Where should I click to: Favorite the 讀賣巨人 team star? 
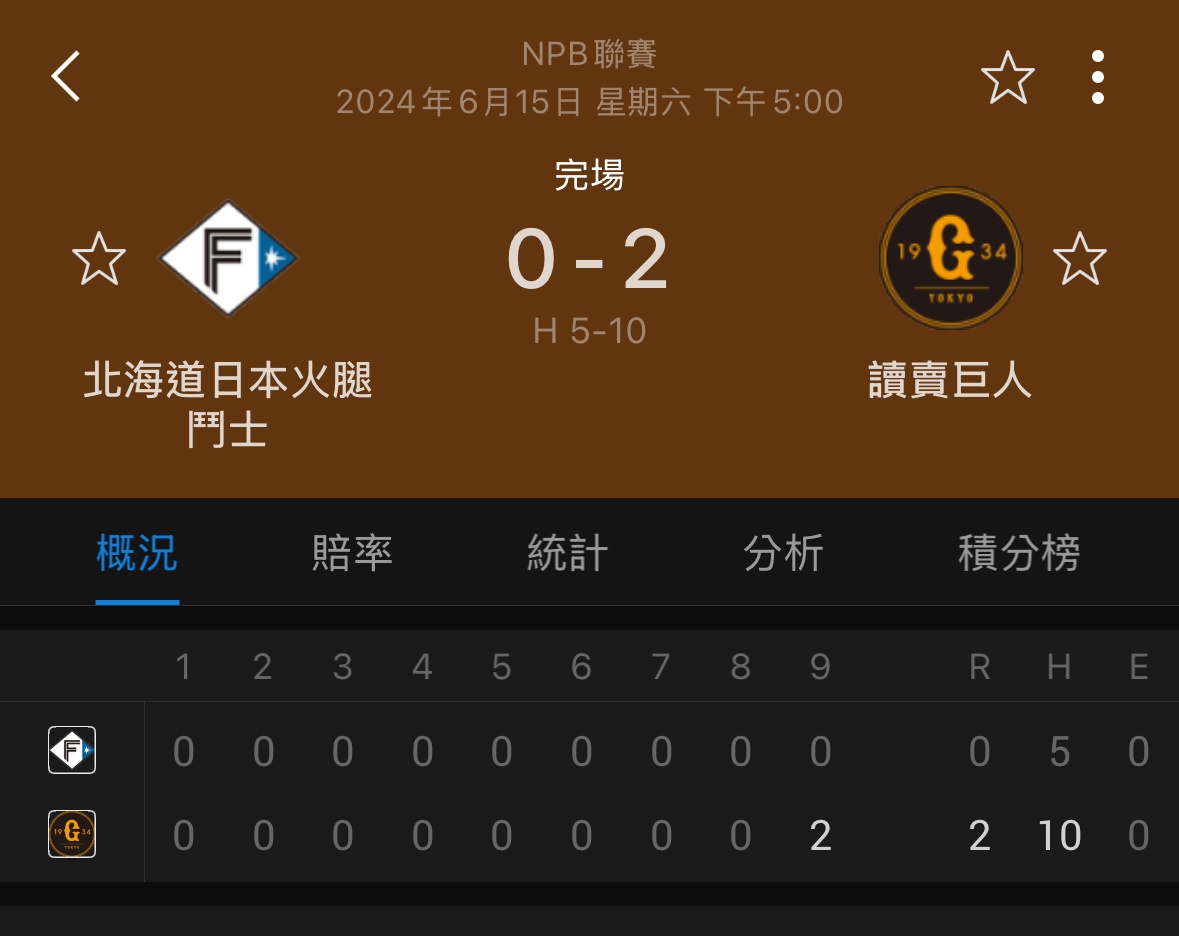click(1079, 258)
